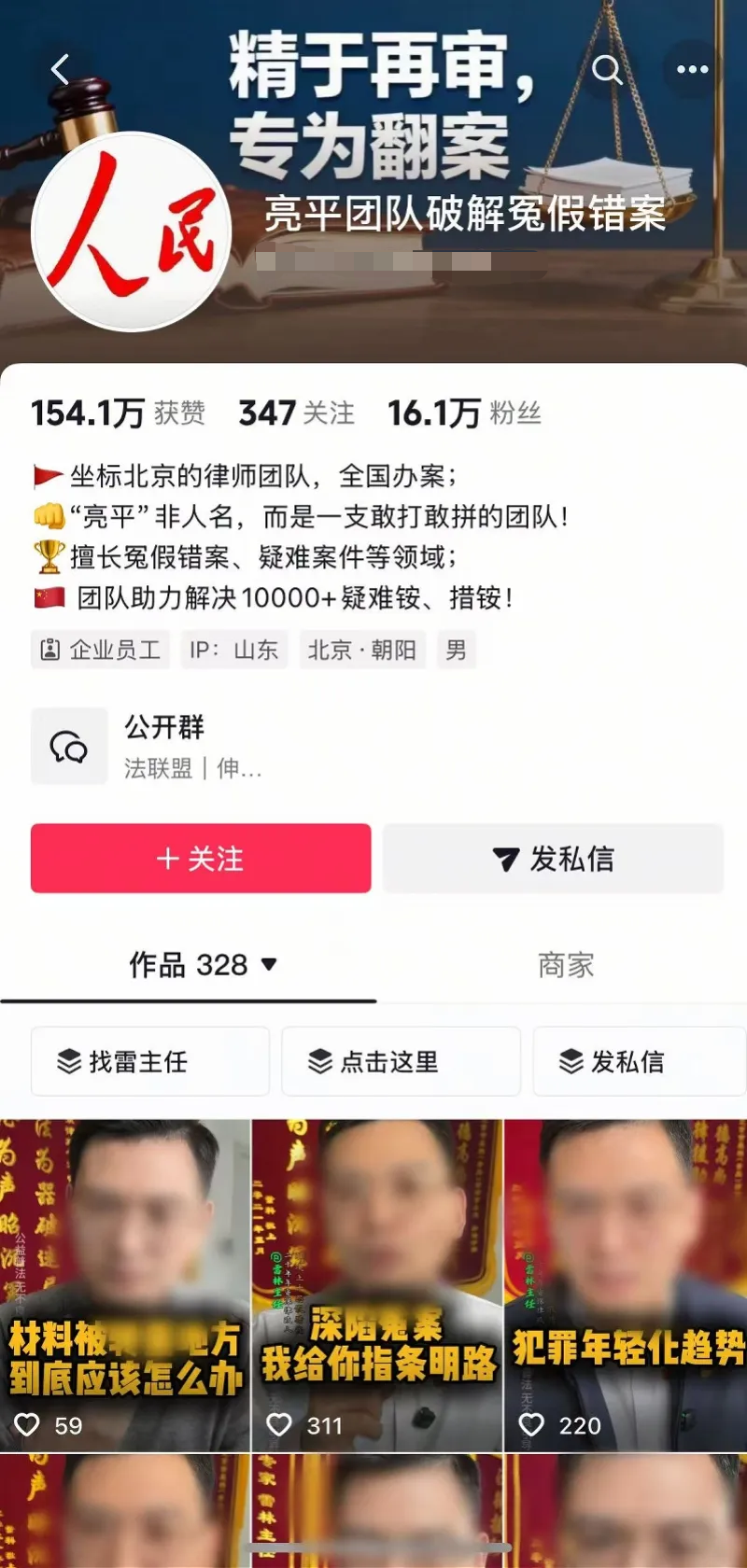
Task: Switch to the 商家 tab
Action: (566, 964)
